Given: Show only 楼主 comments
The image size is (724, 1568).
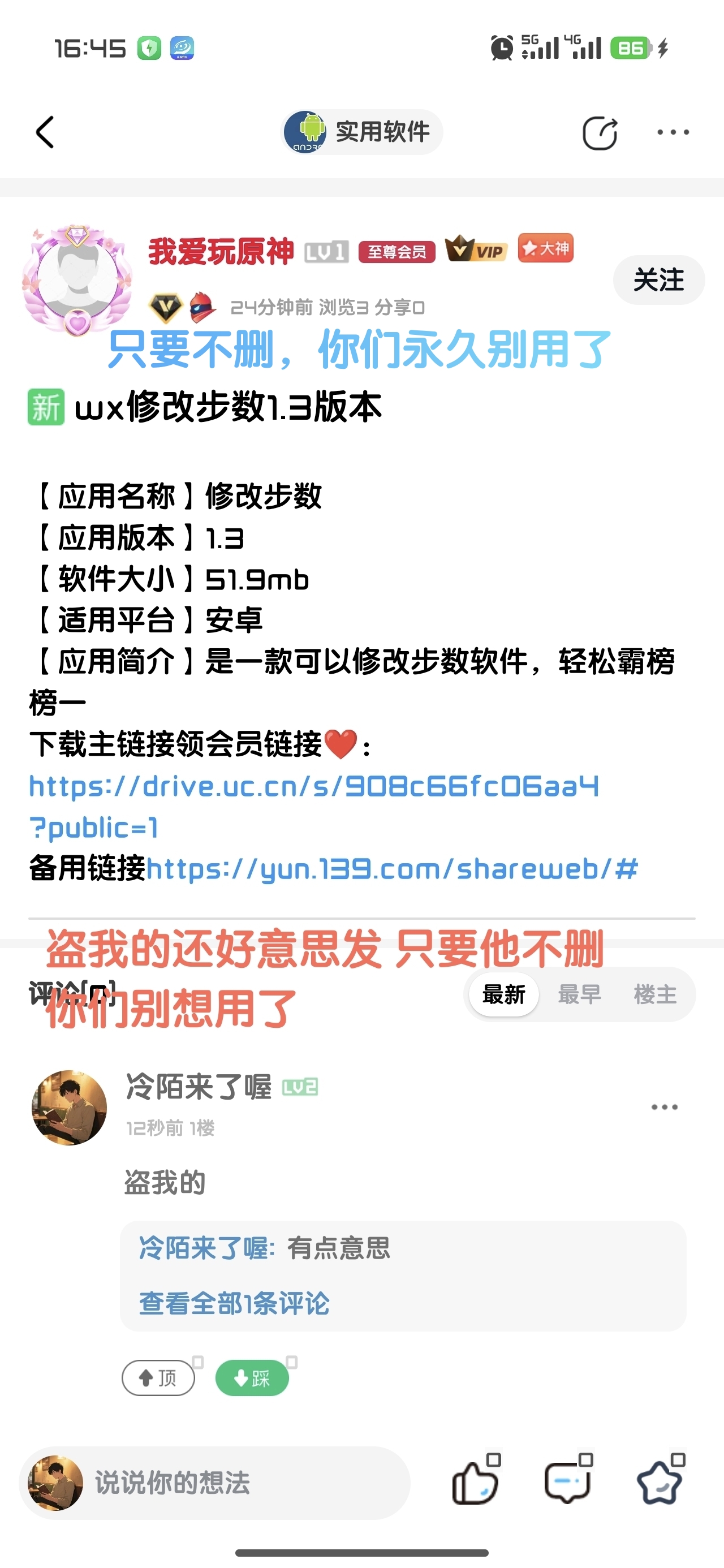Looking at the screenshot, I should coord(655,994).
